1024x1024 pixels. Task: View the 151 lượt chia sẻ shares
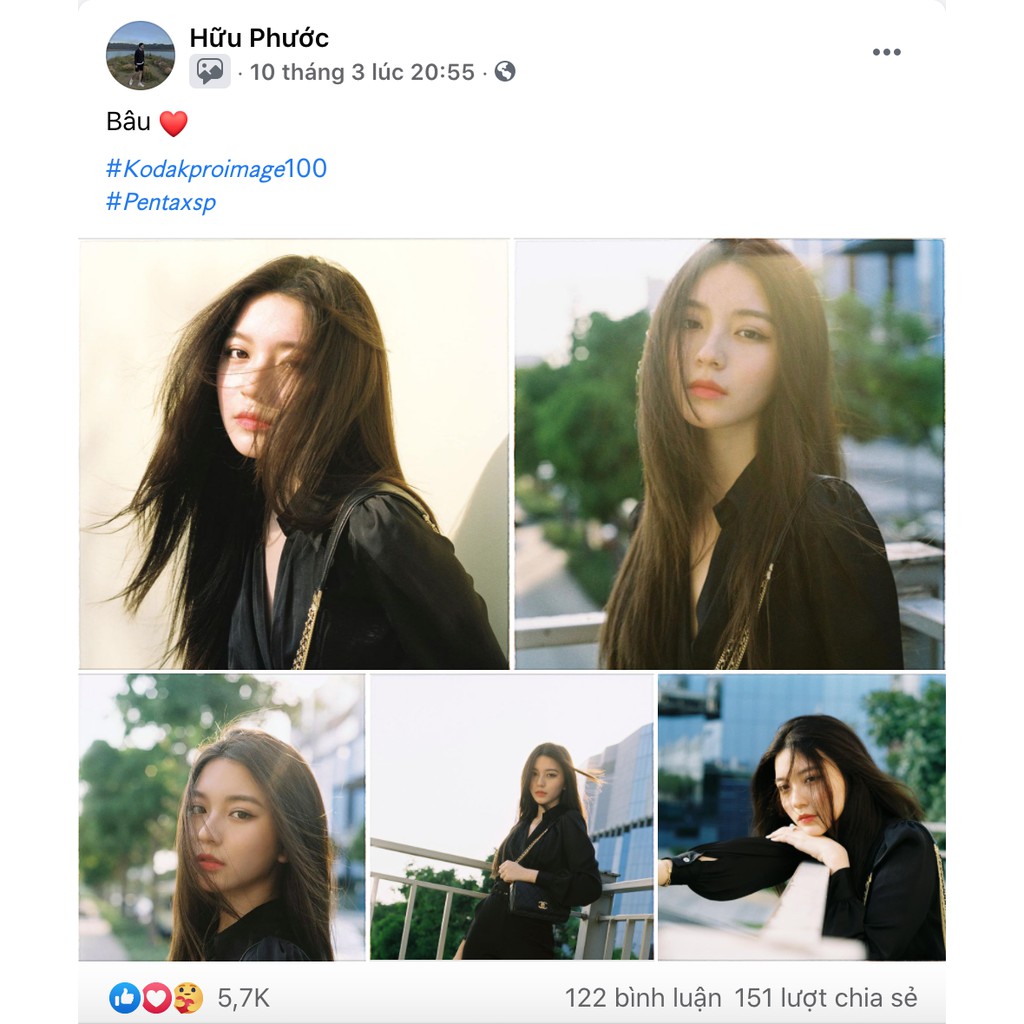[825, 997]
